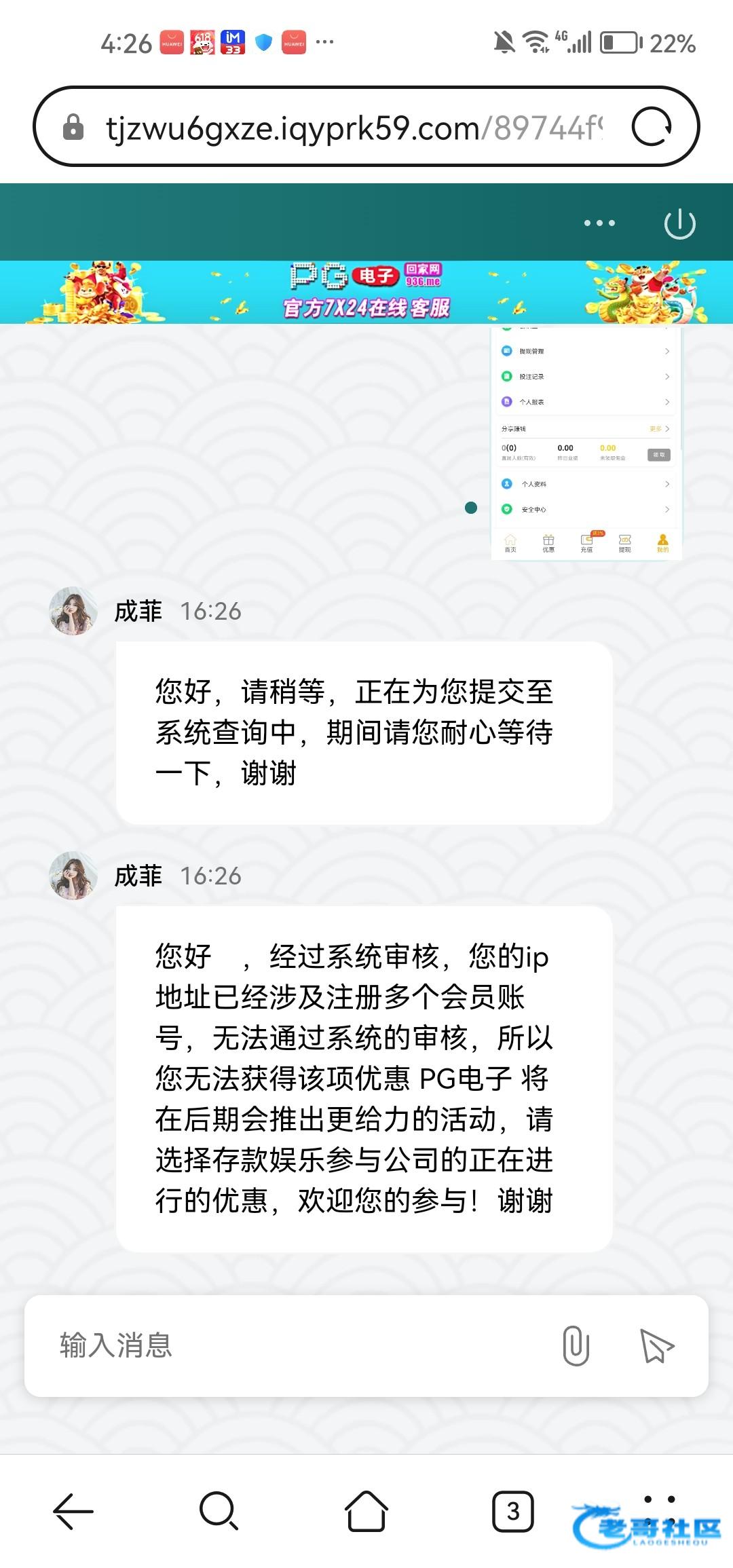
Task: Go to the browser home page
Action: pos(366,1512)
